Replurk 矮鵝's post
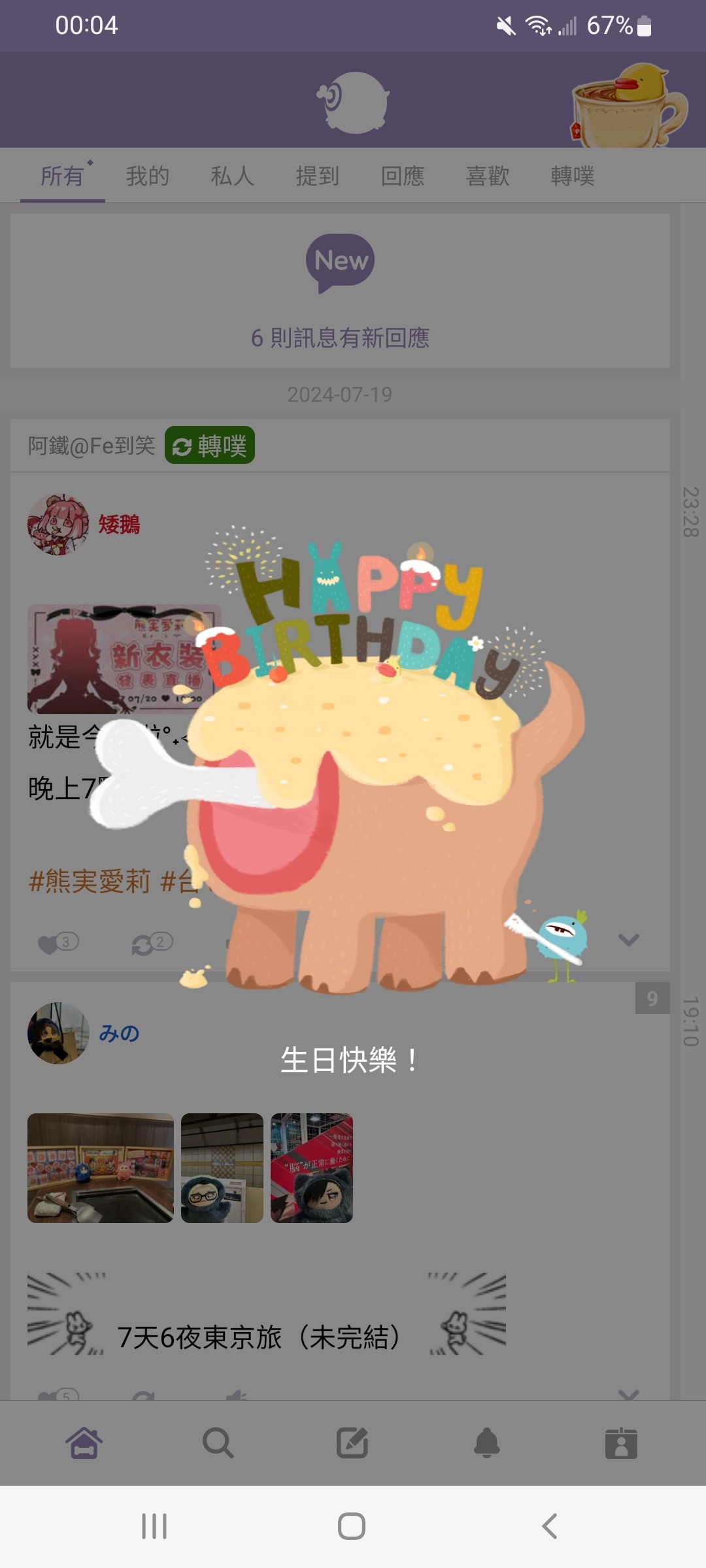Image resolution: width=706 pixels, height=1568 pixels. point(143,944)
